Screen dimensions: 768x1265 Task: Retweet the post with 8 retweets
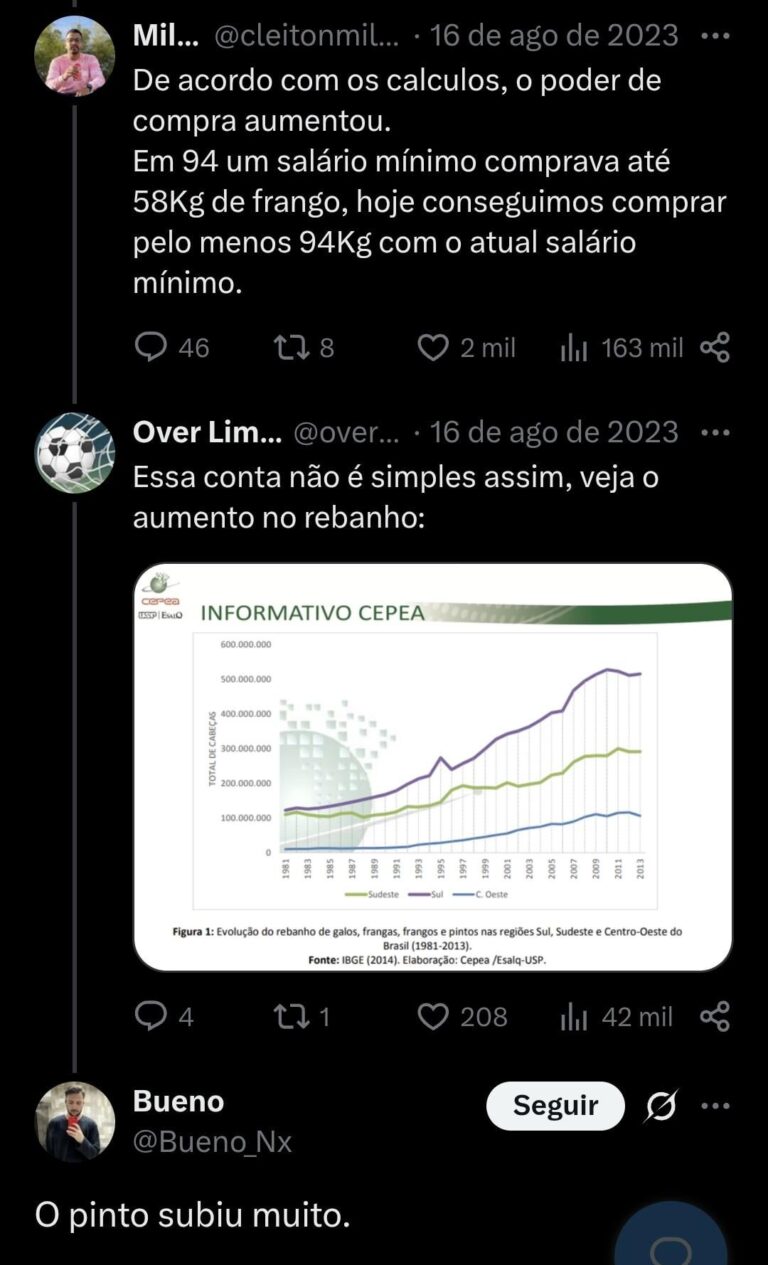(x=289, y=347)
